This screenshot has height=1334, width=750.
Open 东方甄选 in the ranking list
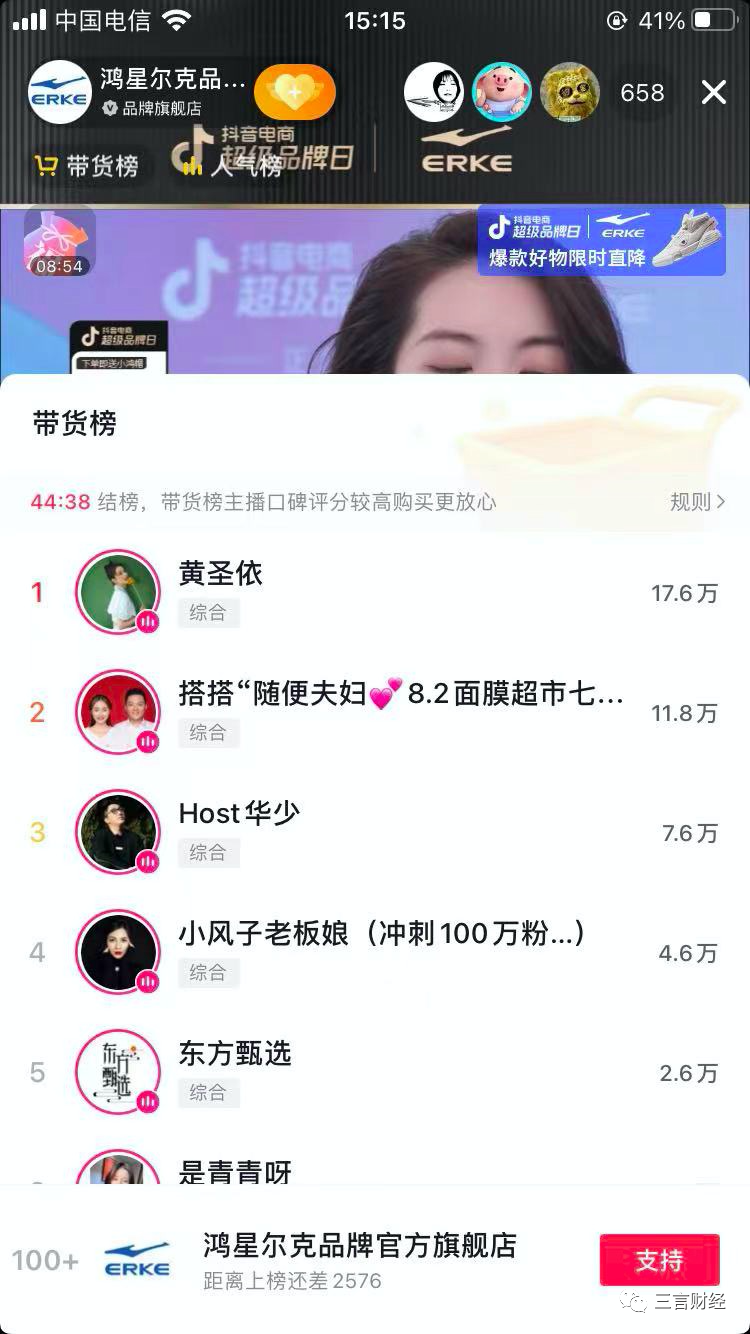pyautogui.click(x=375, y=1072)
